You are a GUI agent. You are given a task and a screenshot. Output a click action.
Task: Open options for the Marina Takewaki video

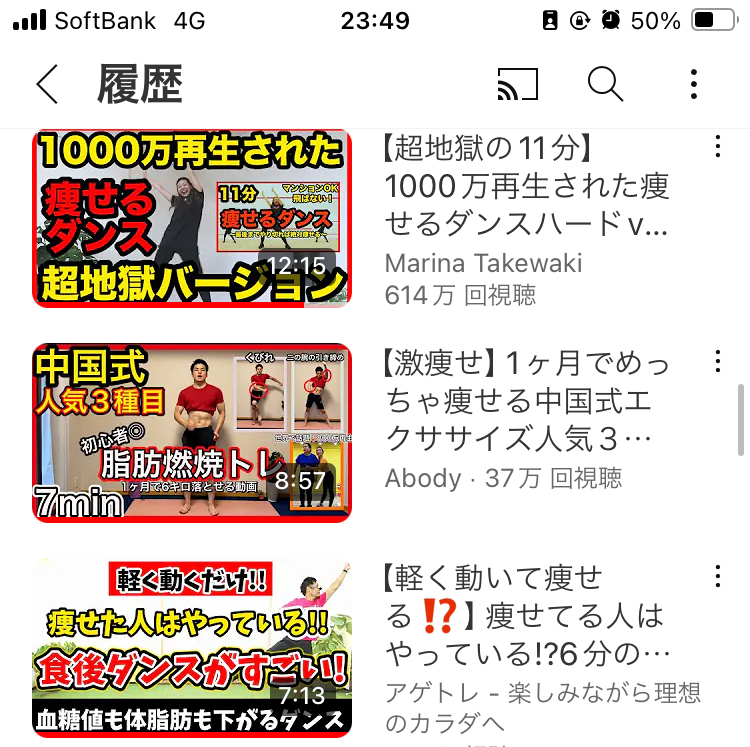point(717,148)
